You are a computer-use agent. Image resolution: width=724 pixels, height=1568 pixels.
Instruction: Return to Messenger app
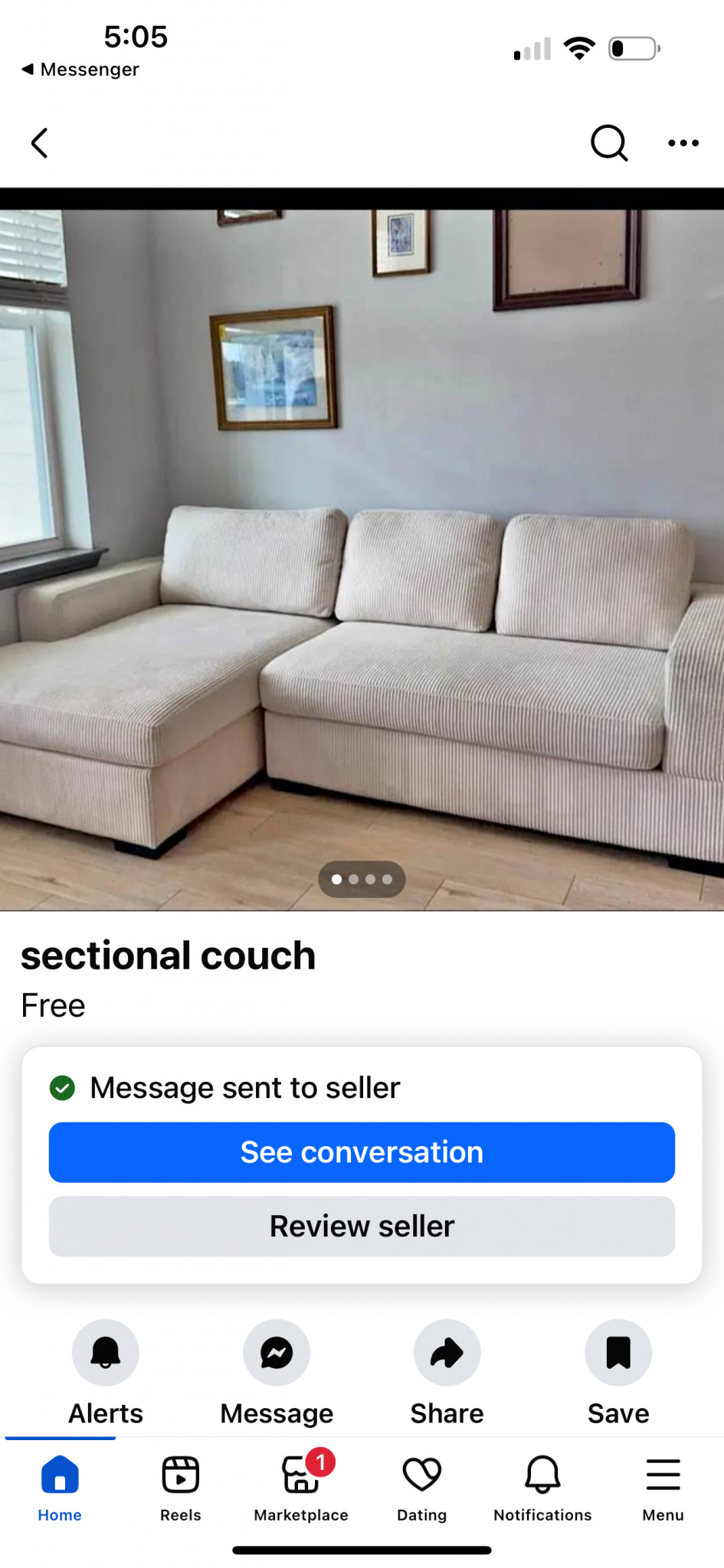(x=80, y=70)
